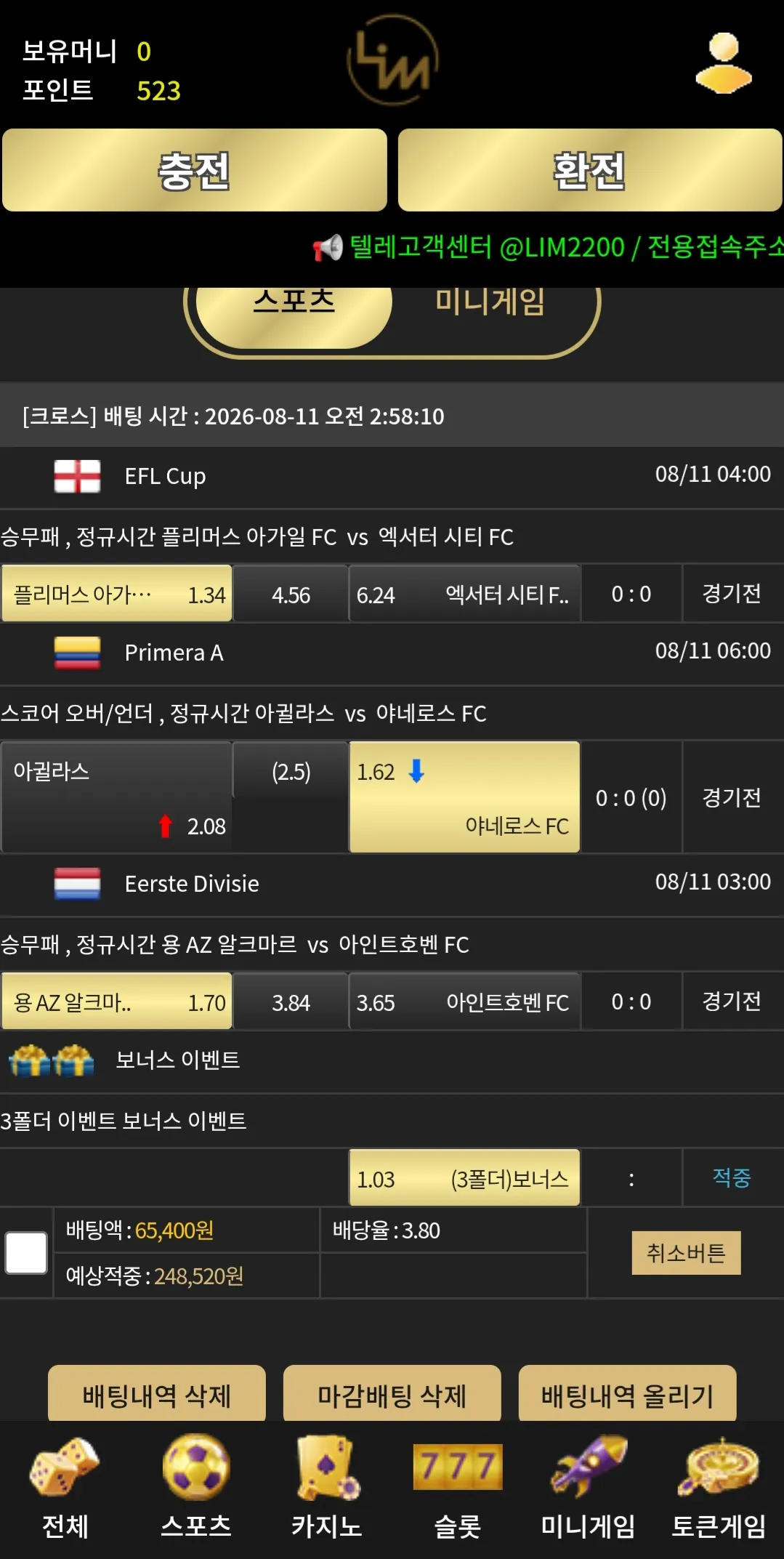Viewport: 784px width, 1559px height.
Task: Tap the 취소버튼 to cancel the bet
Action: click(686, 1252)
